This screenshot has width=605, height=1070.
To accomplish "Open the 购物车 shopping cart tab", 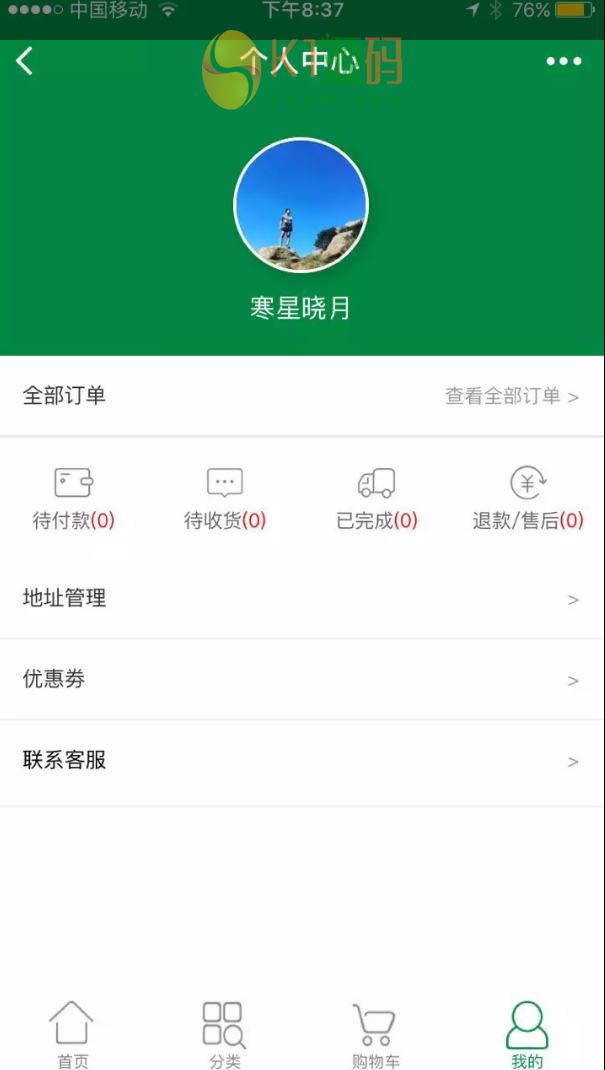I will click(x=375, y=1034).
